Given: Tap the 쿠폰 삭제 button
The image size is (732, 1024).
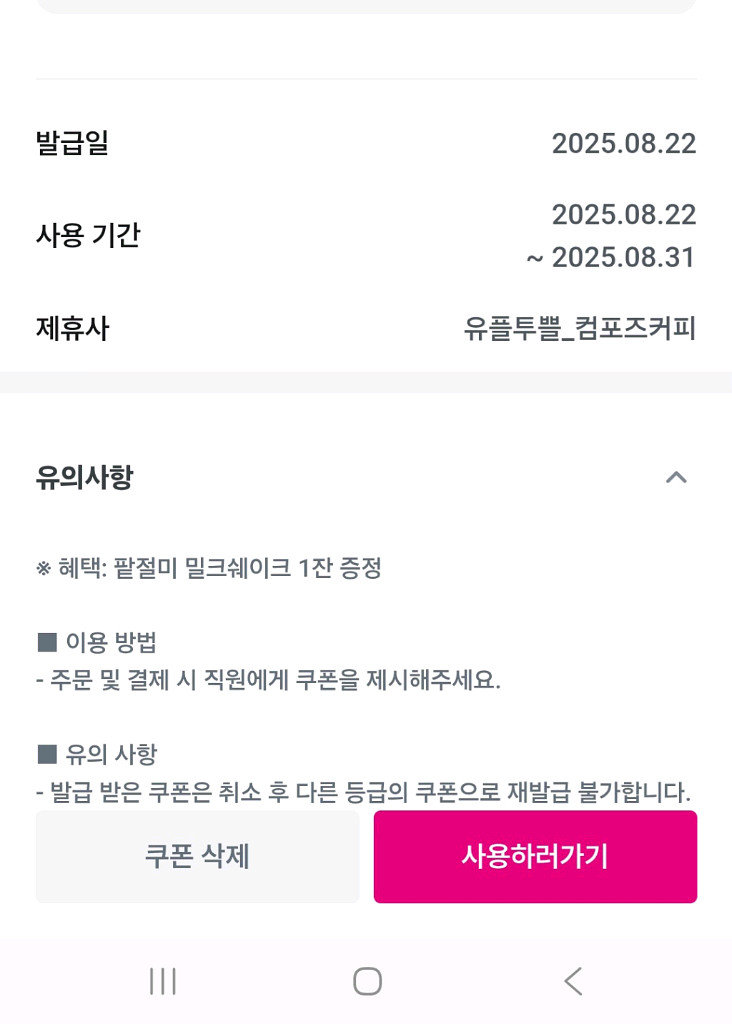Looking at the screenshot, I should (x=197, y=857).
